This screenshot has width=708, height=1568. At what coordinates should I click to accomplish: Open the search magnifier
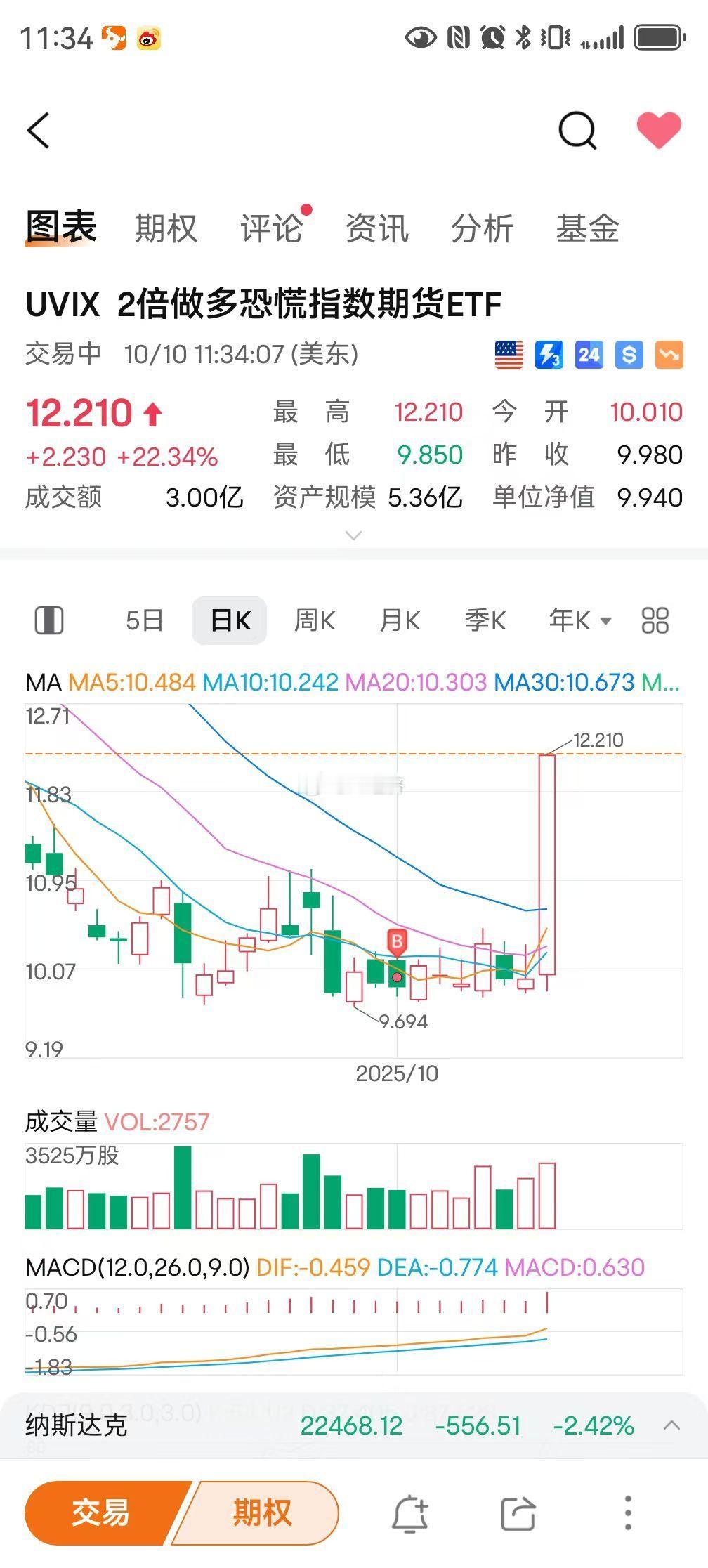[x=577, y=131]
